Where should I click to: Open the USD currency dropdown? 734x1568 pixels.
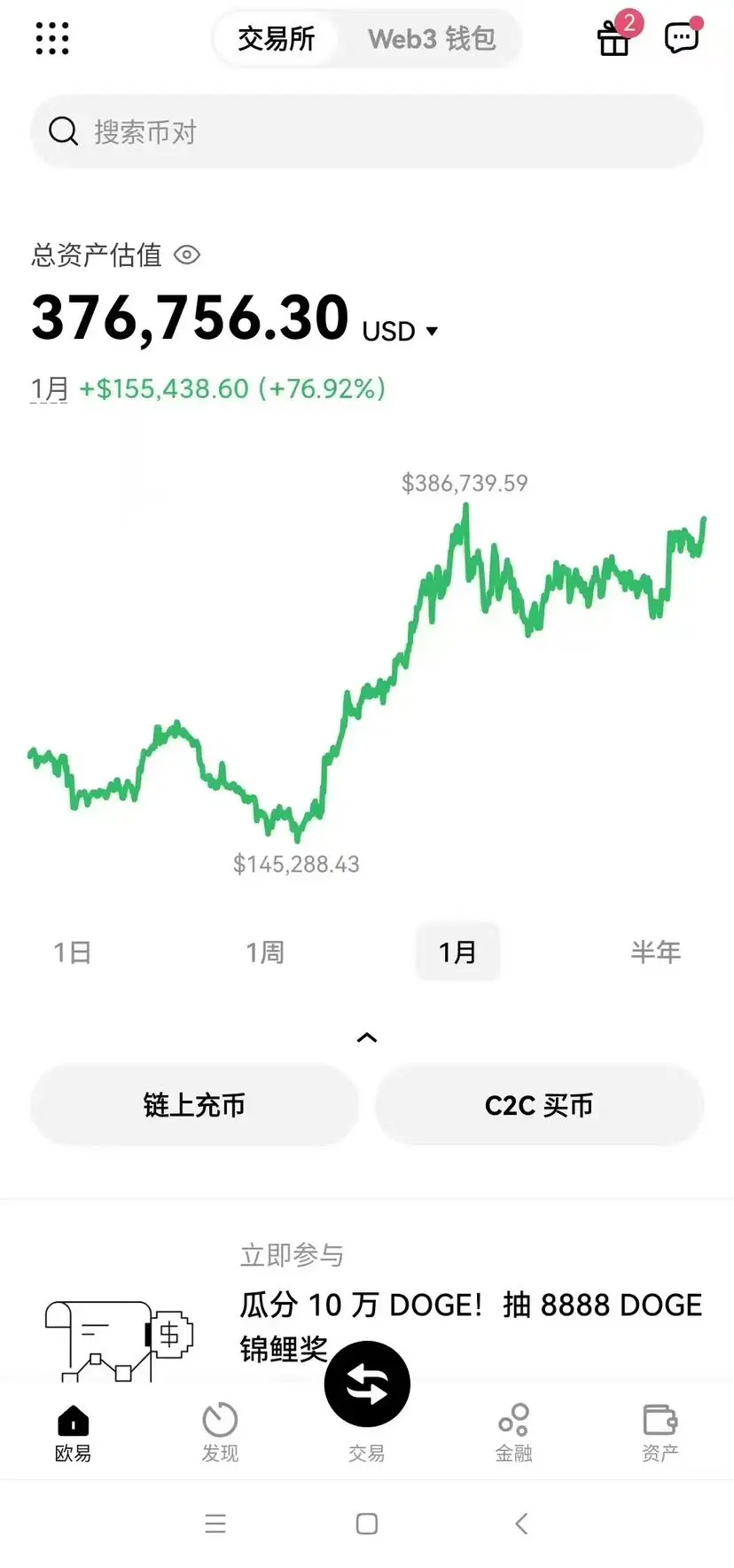(x=401, y=332)
